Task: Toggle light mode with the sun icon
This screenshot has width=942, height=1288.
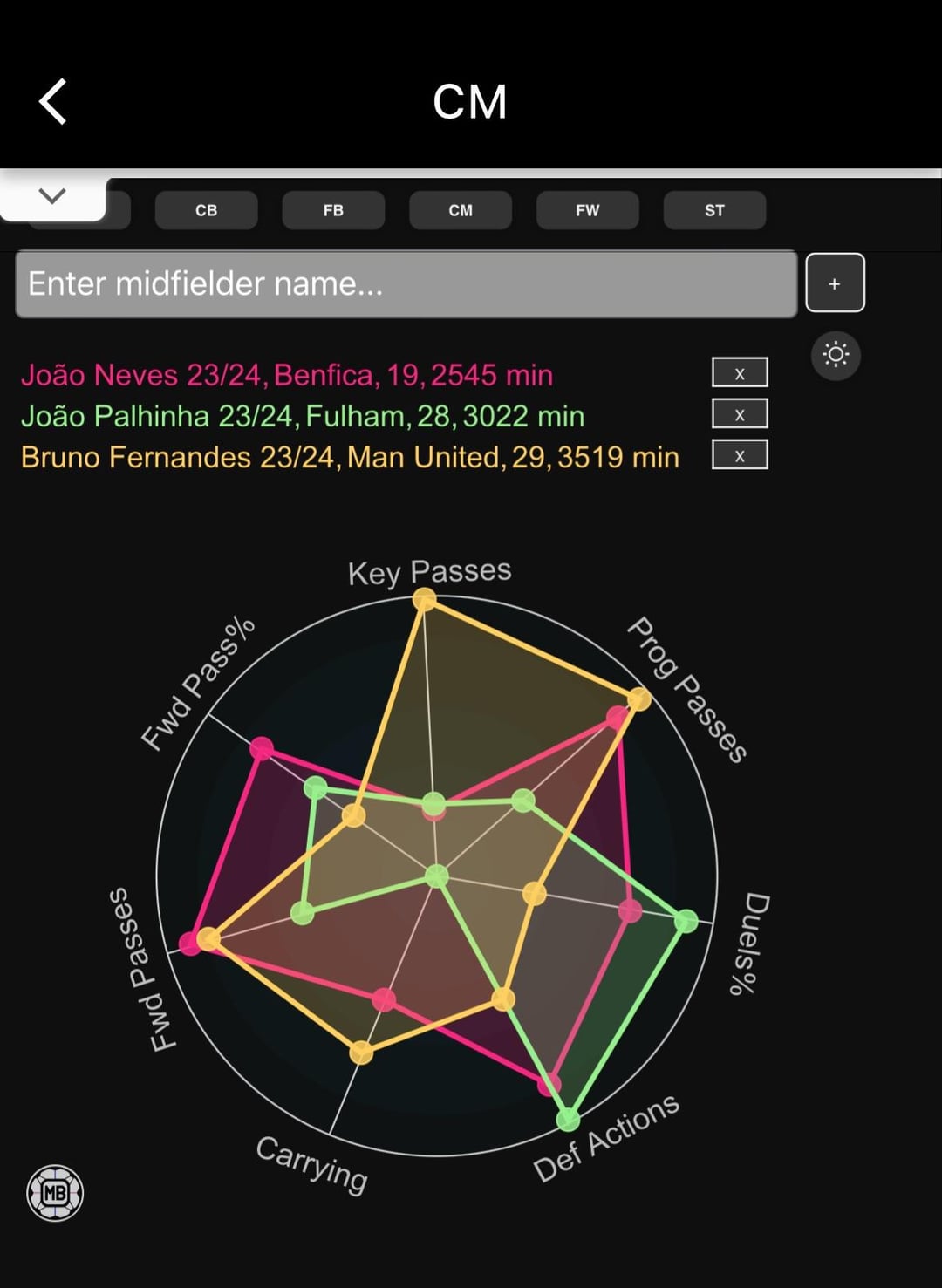Action: click(x=836, y=355)
